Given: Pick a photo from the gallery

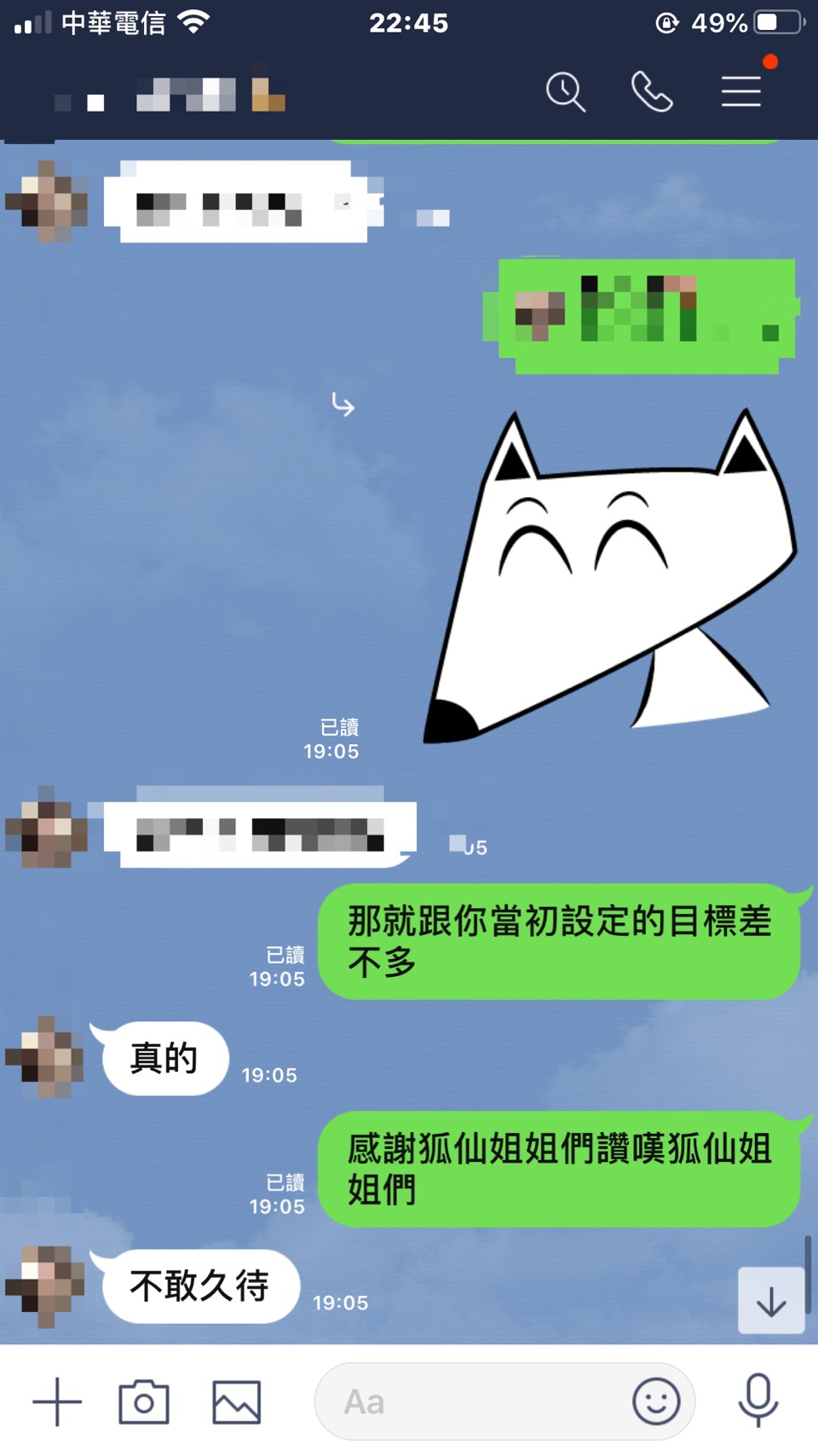Looking at the screenshot, I should pos(236,1401).
